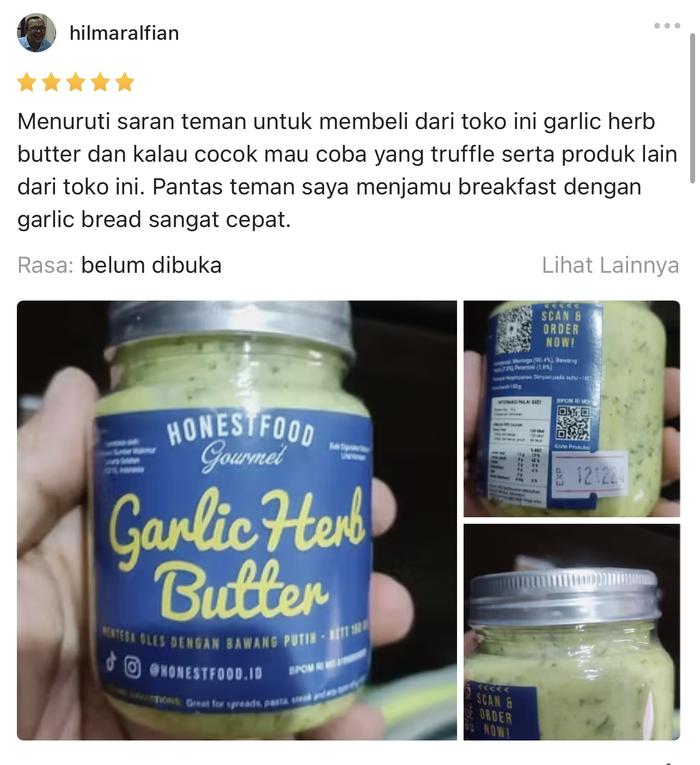Open the large Garlic Herb Butter review photo

point(237,520)
